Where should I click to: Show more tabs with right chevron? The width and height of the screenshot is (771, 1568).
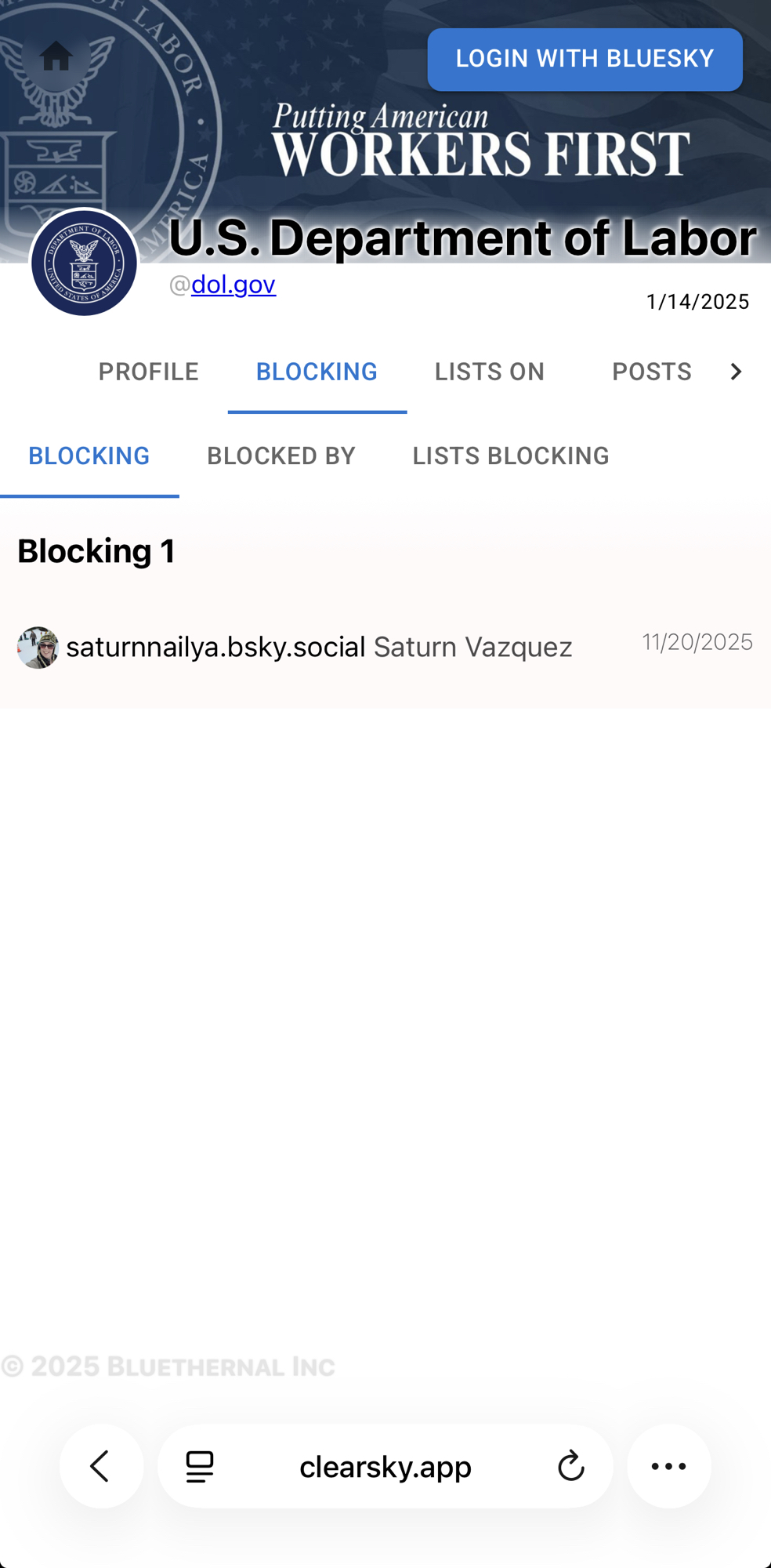(735, 372)
